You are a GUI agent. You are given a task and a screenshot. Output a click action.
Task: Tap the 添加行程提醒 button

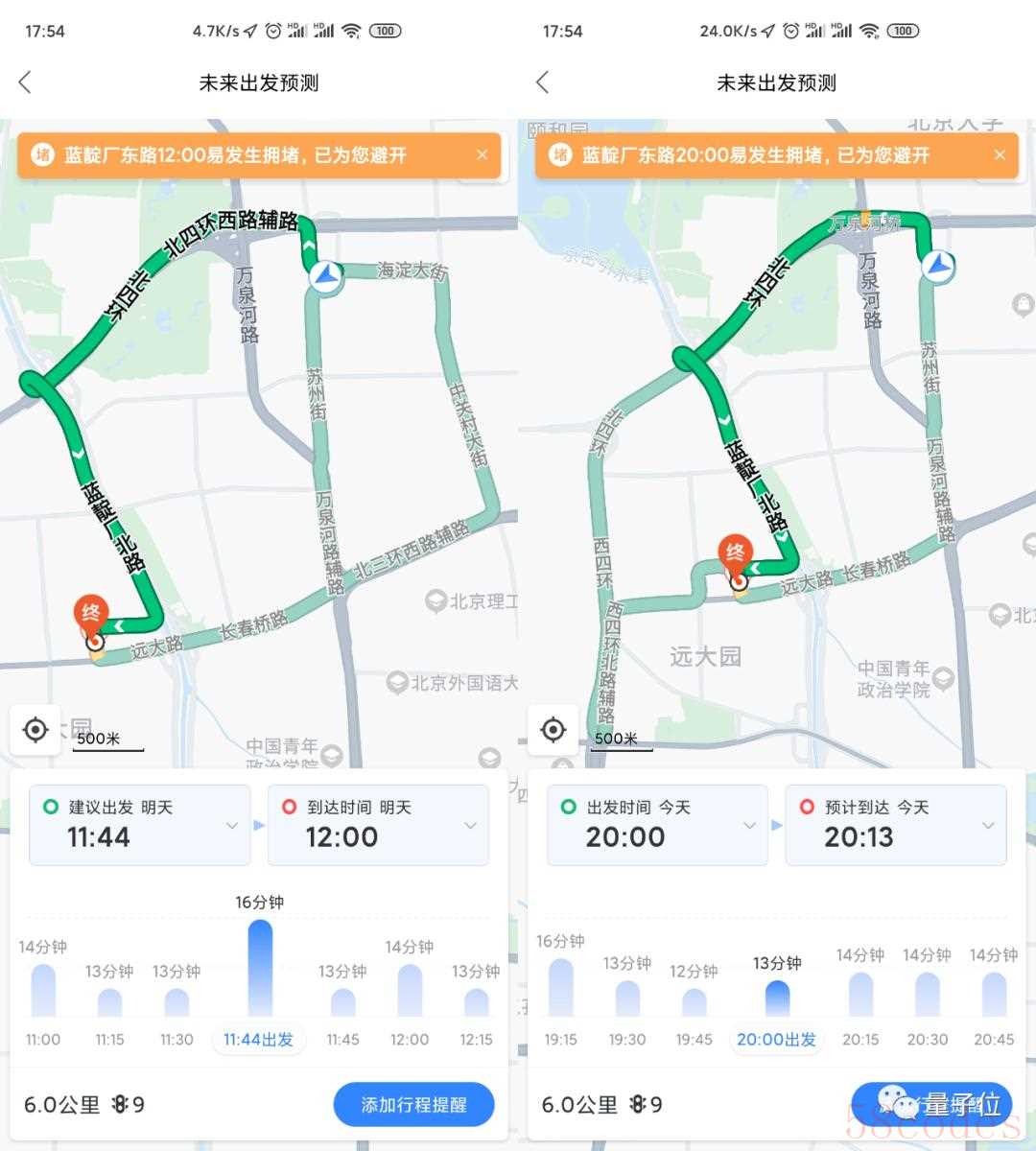pyautogui.click(x=414, y=1105)
